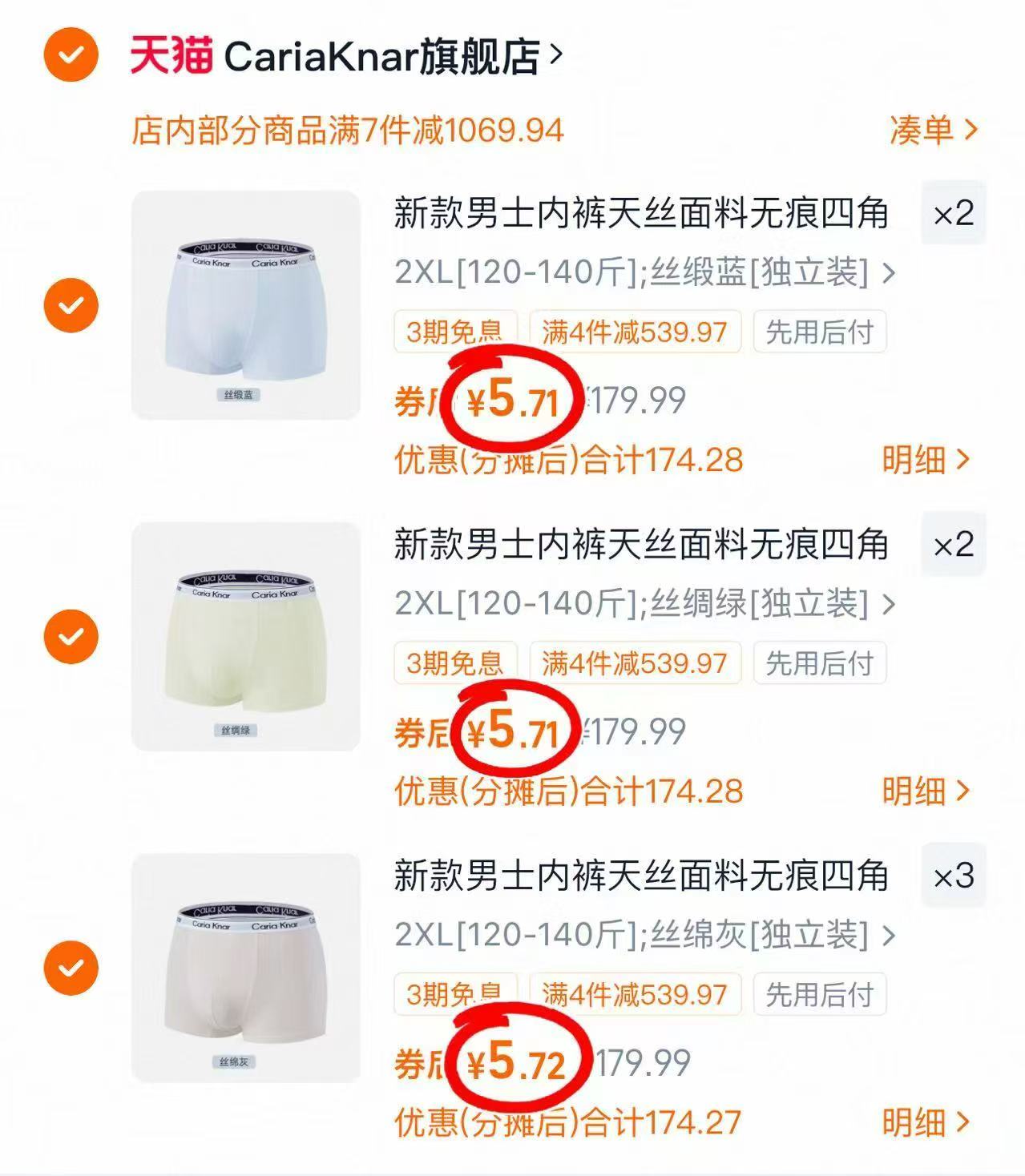Click 先用后付 tag on 丝绵灰 item

tap(817, 995)
